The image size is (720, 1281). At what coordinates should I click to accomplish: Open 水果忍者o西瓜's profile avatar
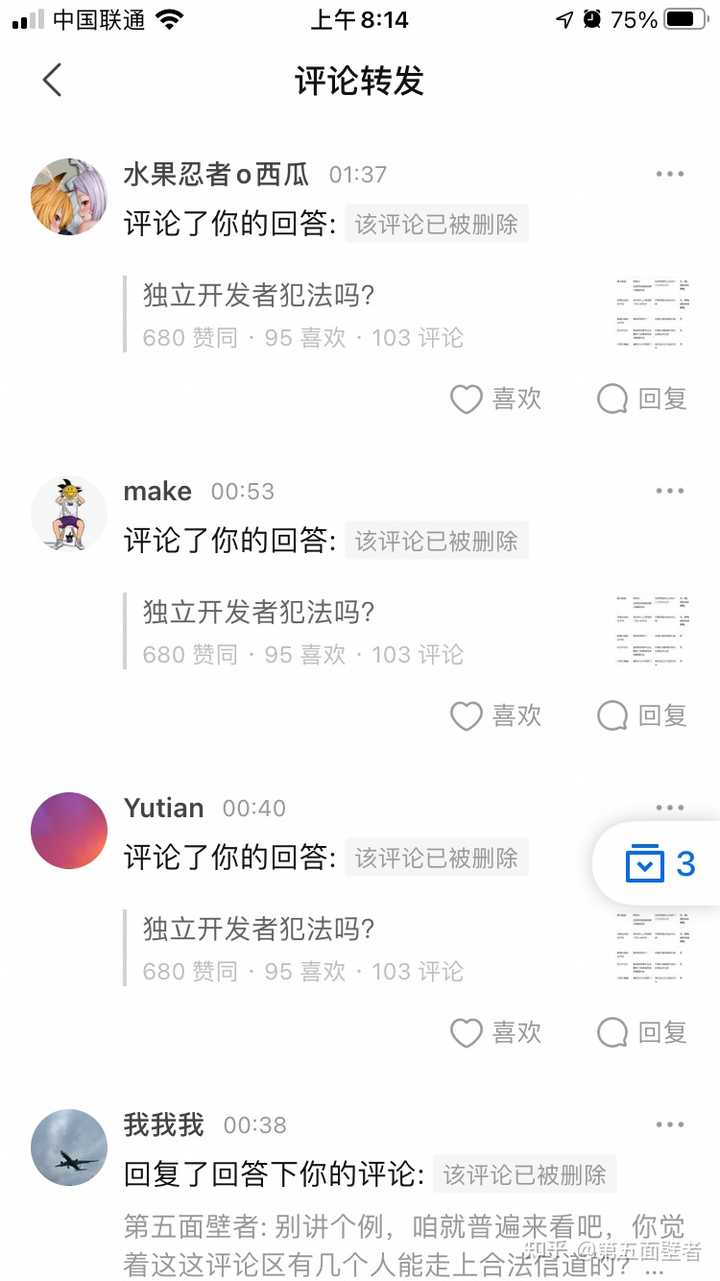coord(69,196)
